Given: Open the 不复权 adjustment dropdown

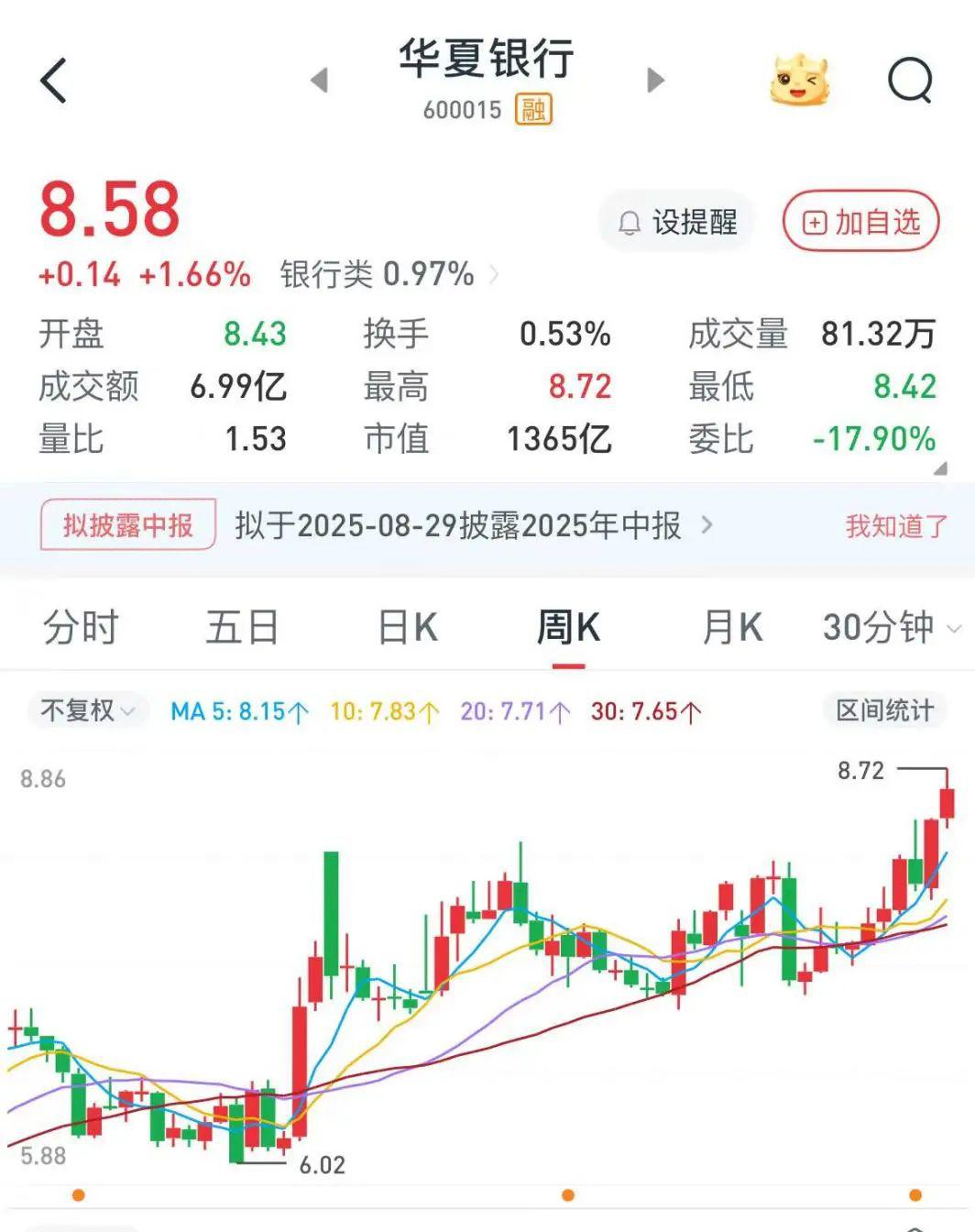Looking at the screenshot, I should coord(88,710).
